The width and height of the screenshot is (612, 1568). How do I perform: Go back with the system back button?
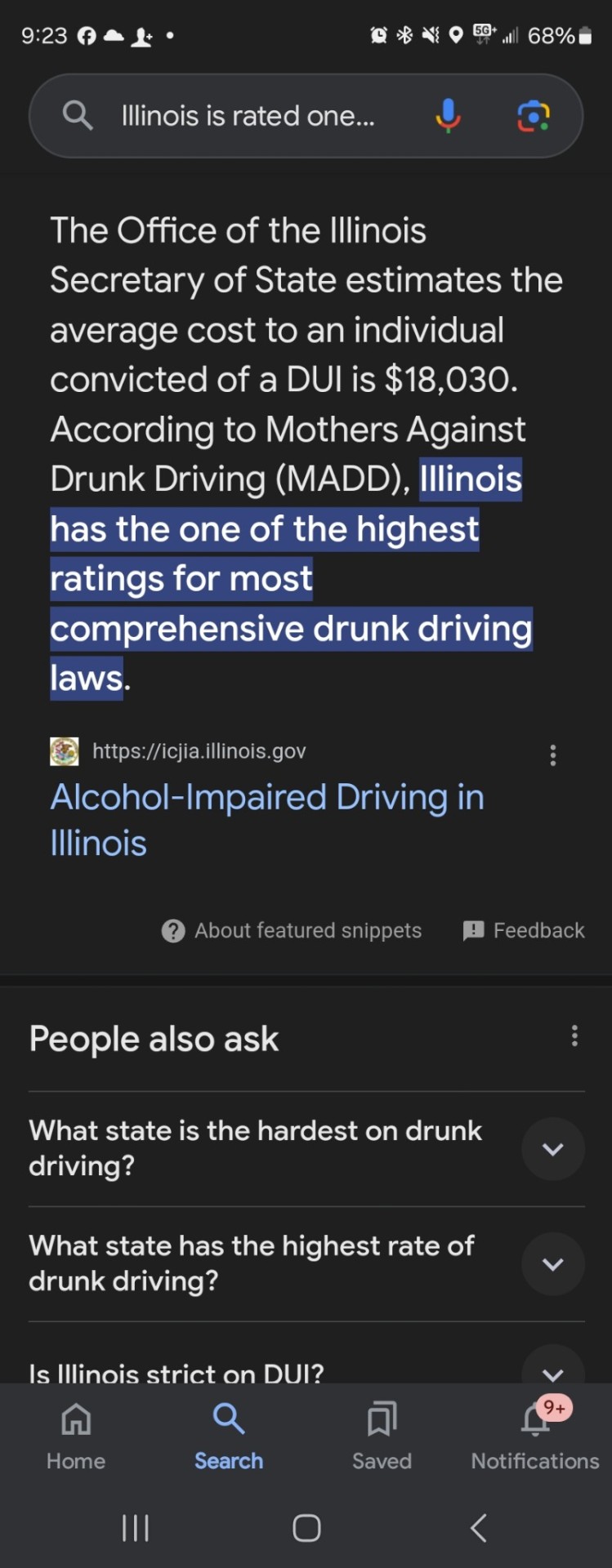(479, 1527)
